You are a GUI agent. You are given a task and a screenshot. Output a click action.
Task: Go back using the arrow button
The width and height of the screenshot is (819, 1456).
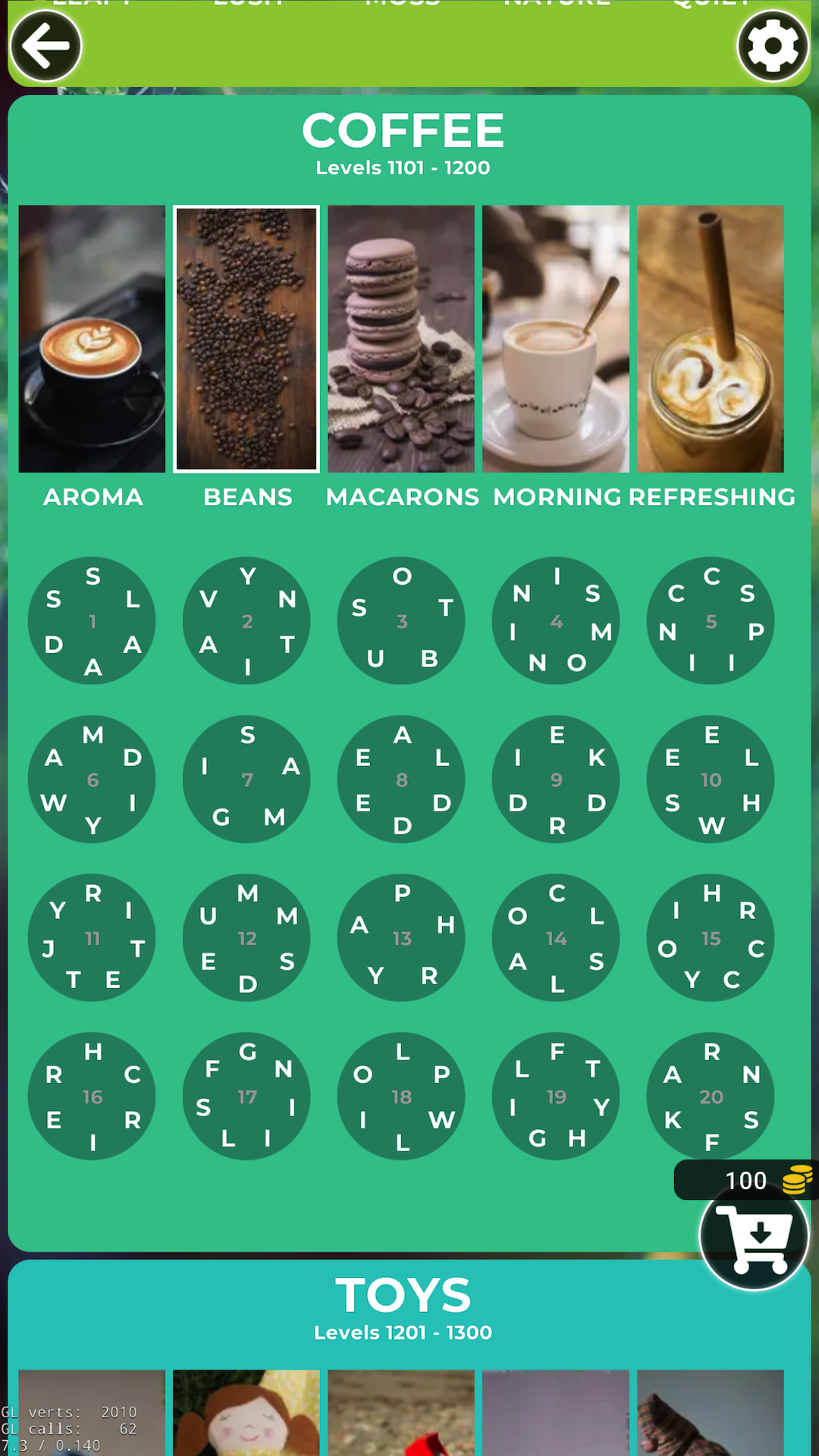pos(45,45)
